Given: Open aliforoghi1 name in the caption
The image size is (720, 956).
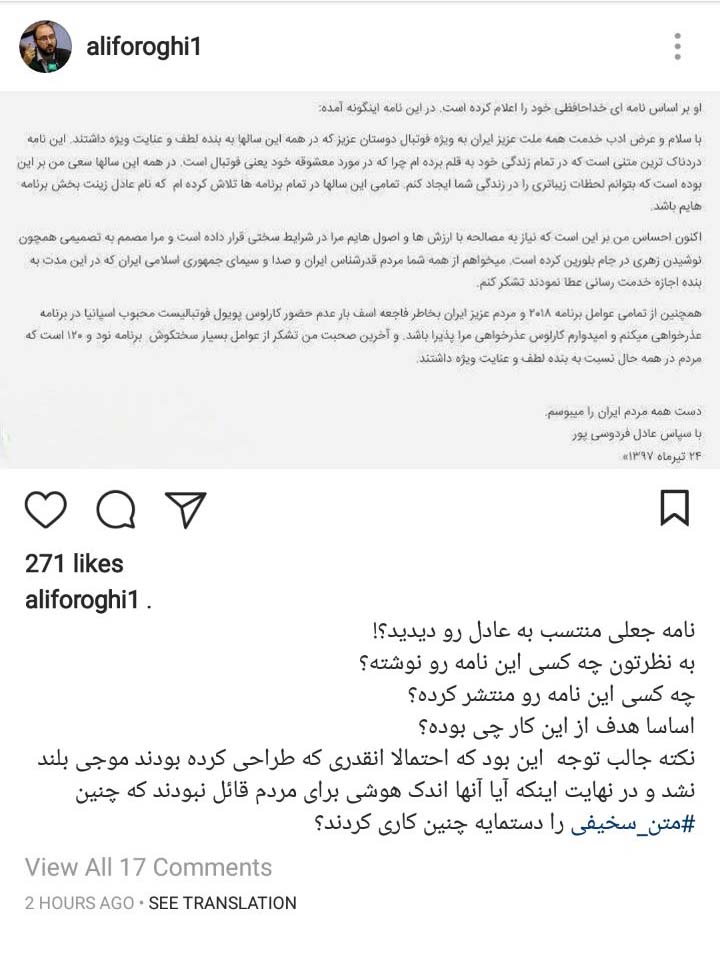Looking at the screenshot, I should click(x=82, y=601).
